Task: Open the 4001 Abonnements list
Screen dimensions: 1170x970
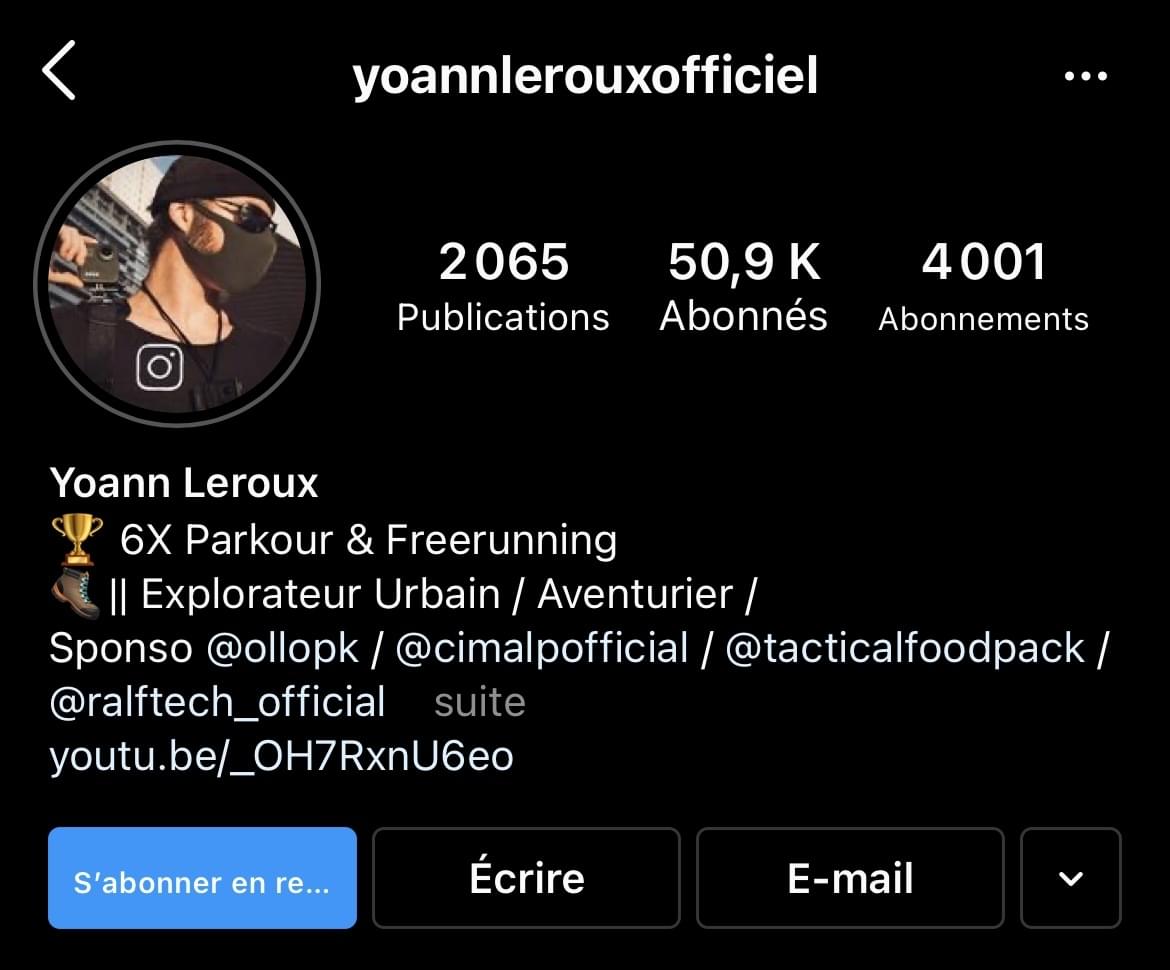Action: tap(983, 286)
